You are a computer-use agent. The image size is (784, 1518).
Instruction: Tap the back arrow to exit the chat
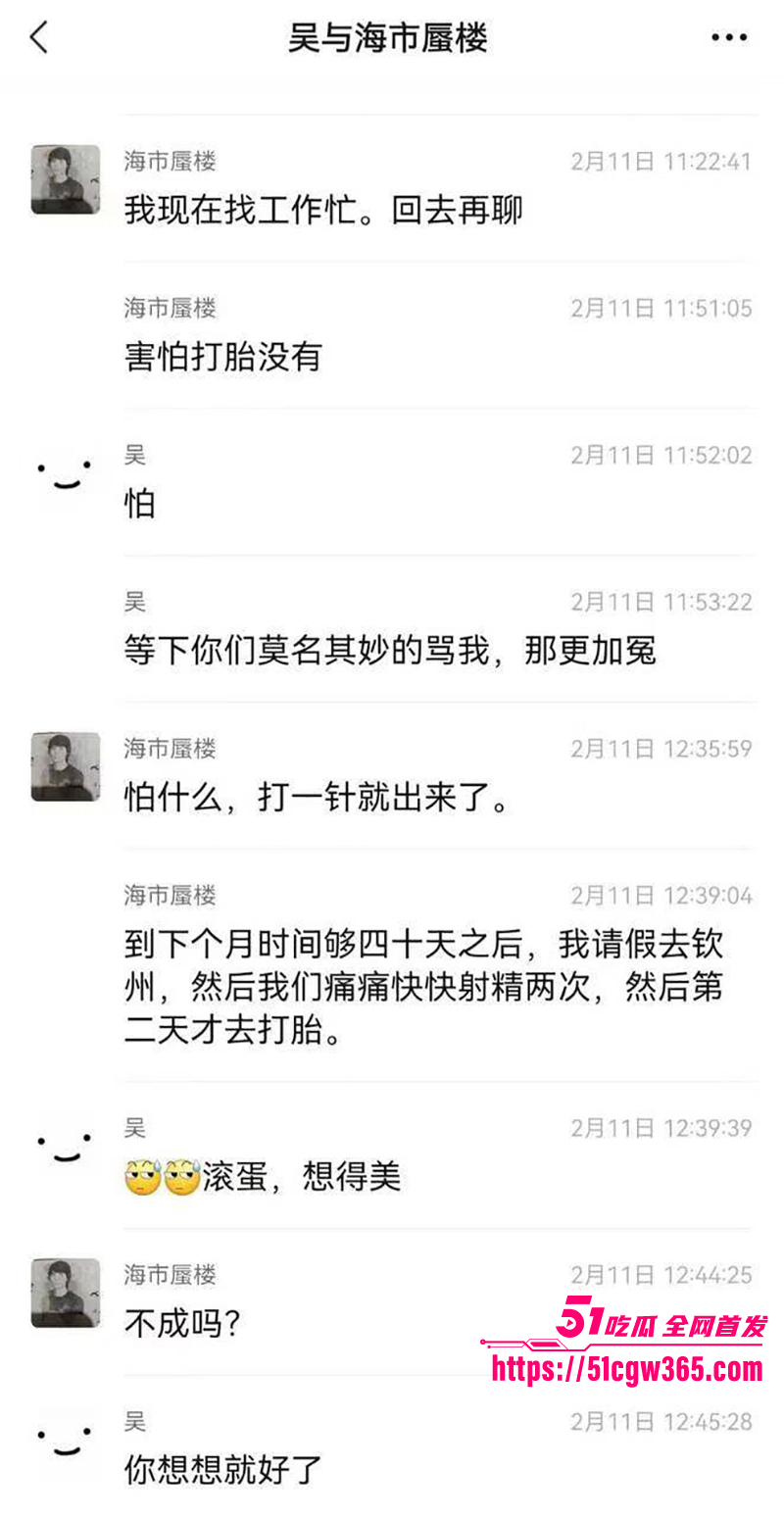[37, 37]
